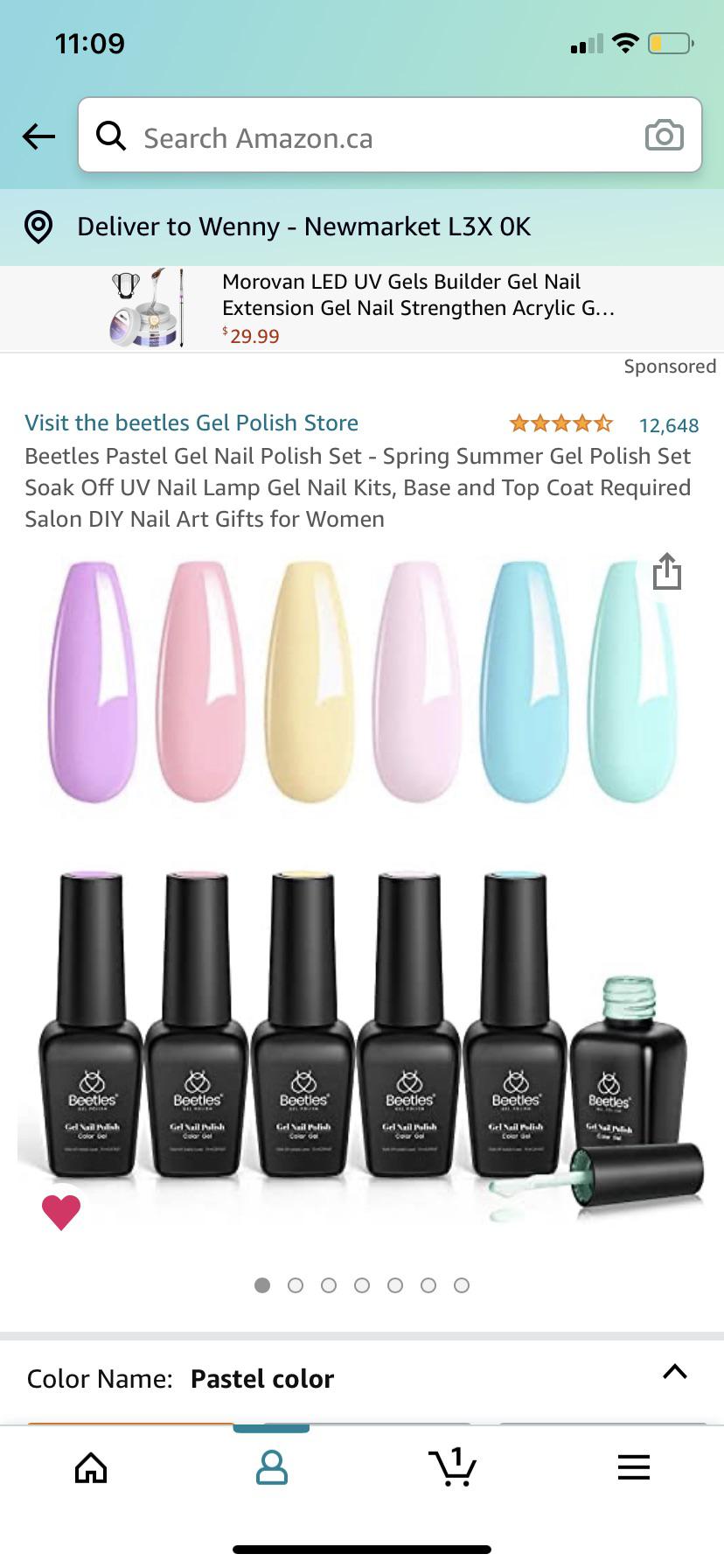The width and height of the screenshot is (724, 1568).
Task: Click the back arrow to return
Action: tap(37, 136)
